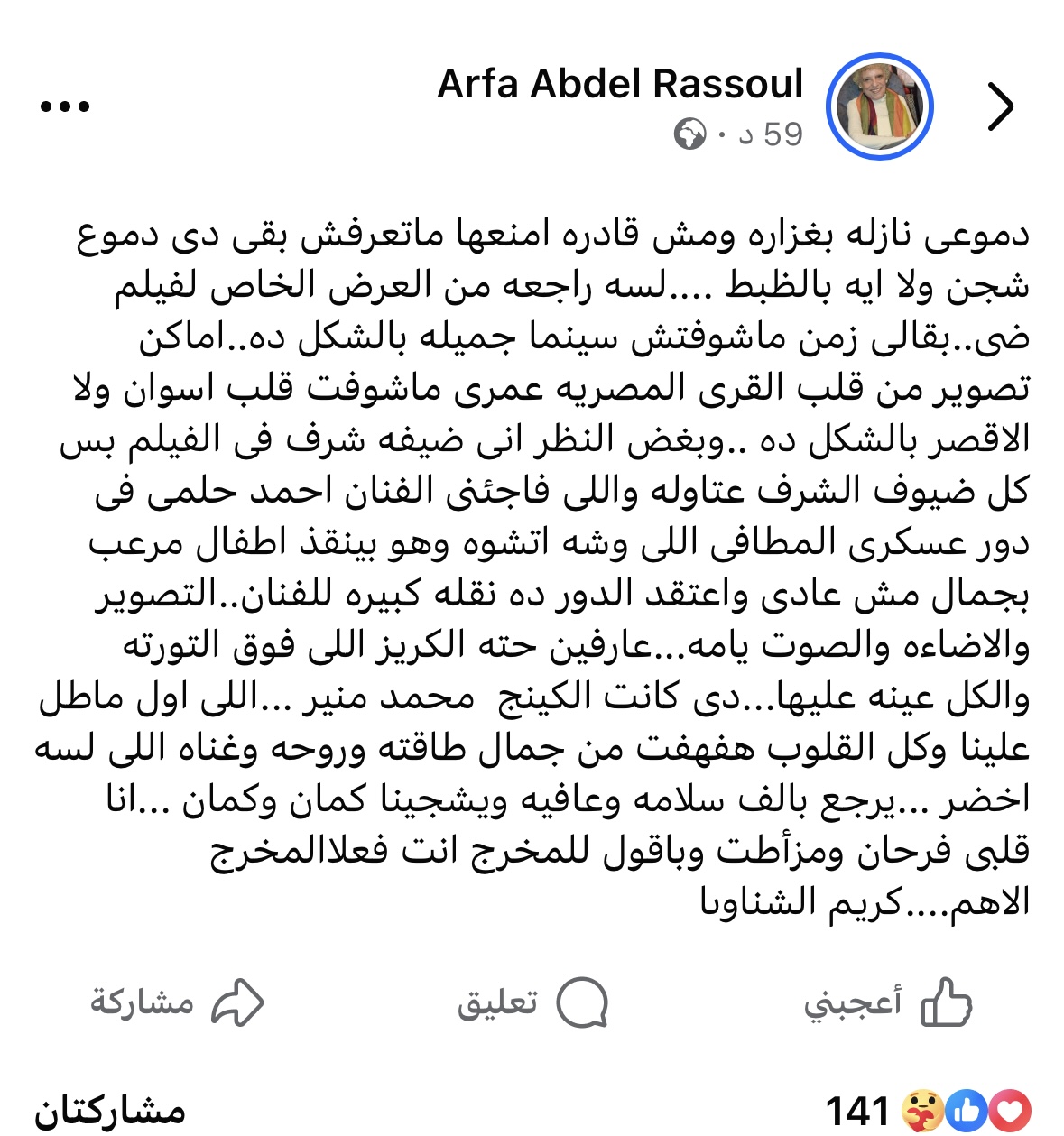The width and height of the screenshot is (1064, 1136).
Task: Click the circular profile picture
Action: (880, 105)
